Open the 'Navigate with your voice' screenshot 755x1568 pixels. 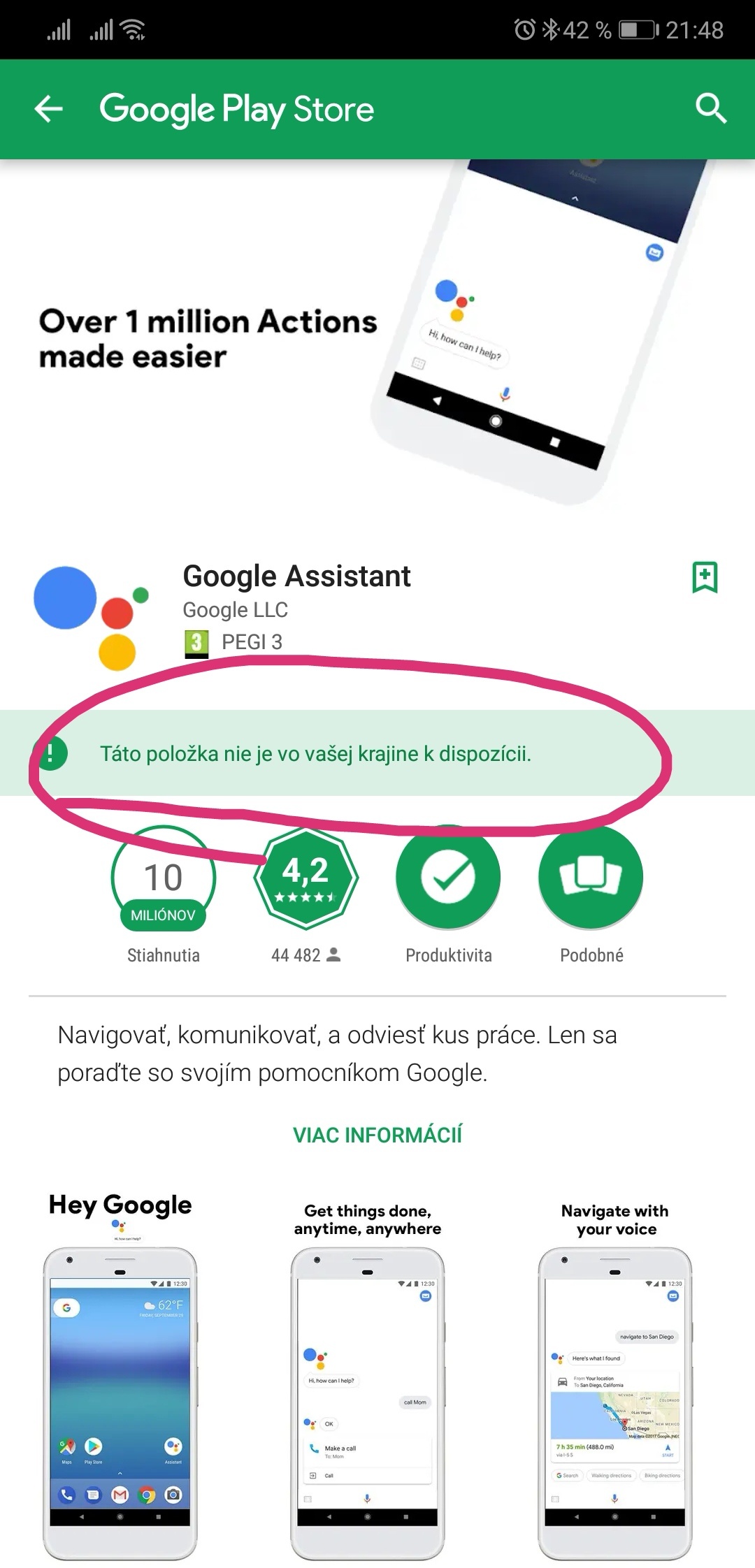pos(615,1376)
